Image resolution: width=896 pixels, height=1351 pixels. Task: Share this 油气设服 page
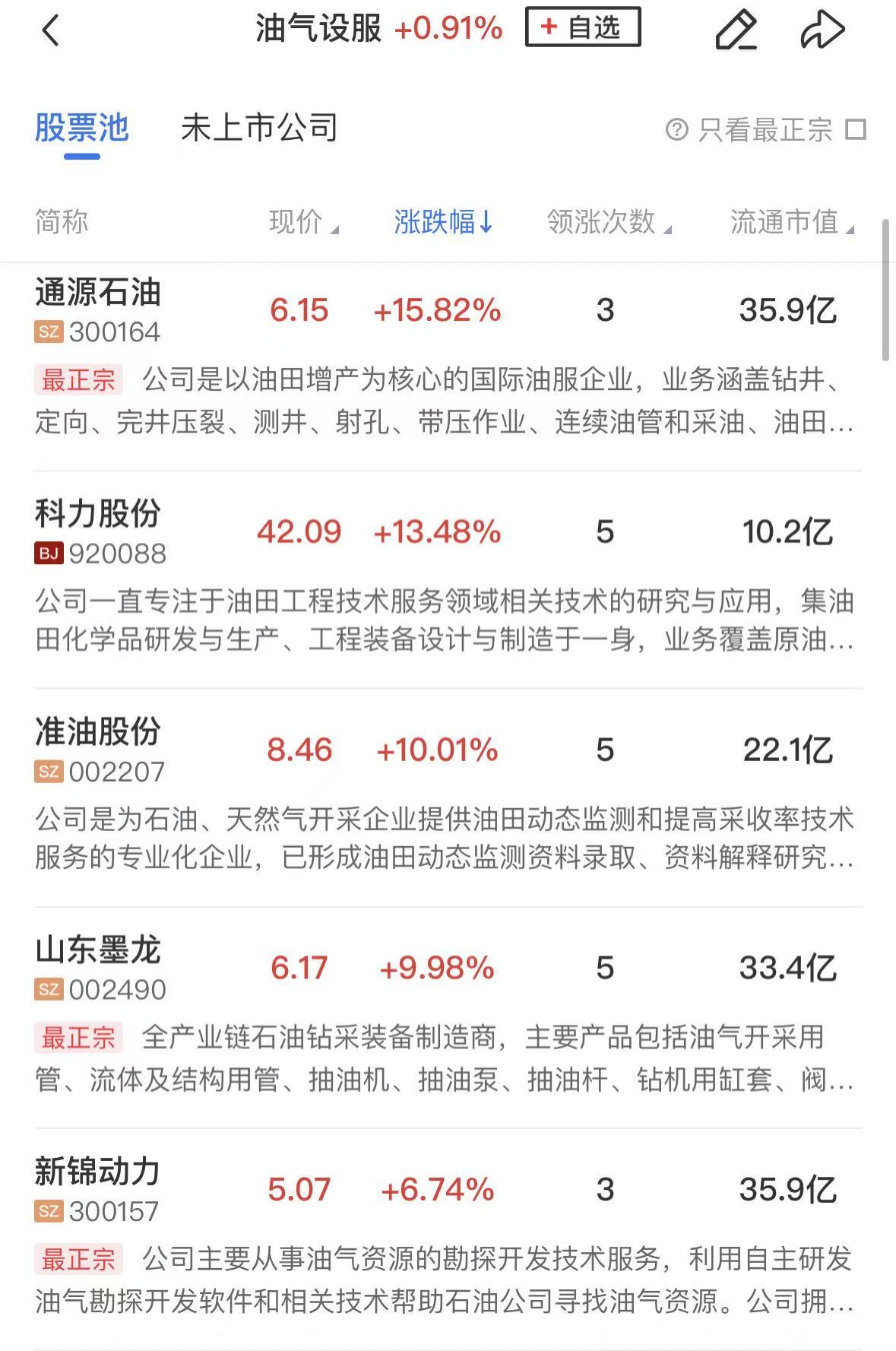pyautogui.click(x=822, y=31)
